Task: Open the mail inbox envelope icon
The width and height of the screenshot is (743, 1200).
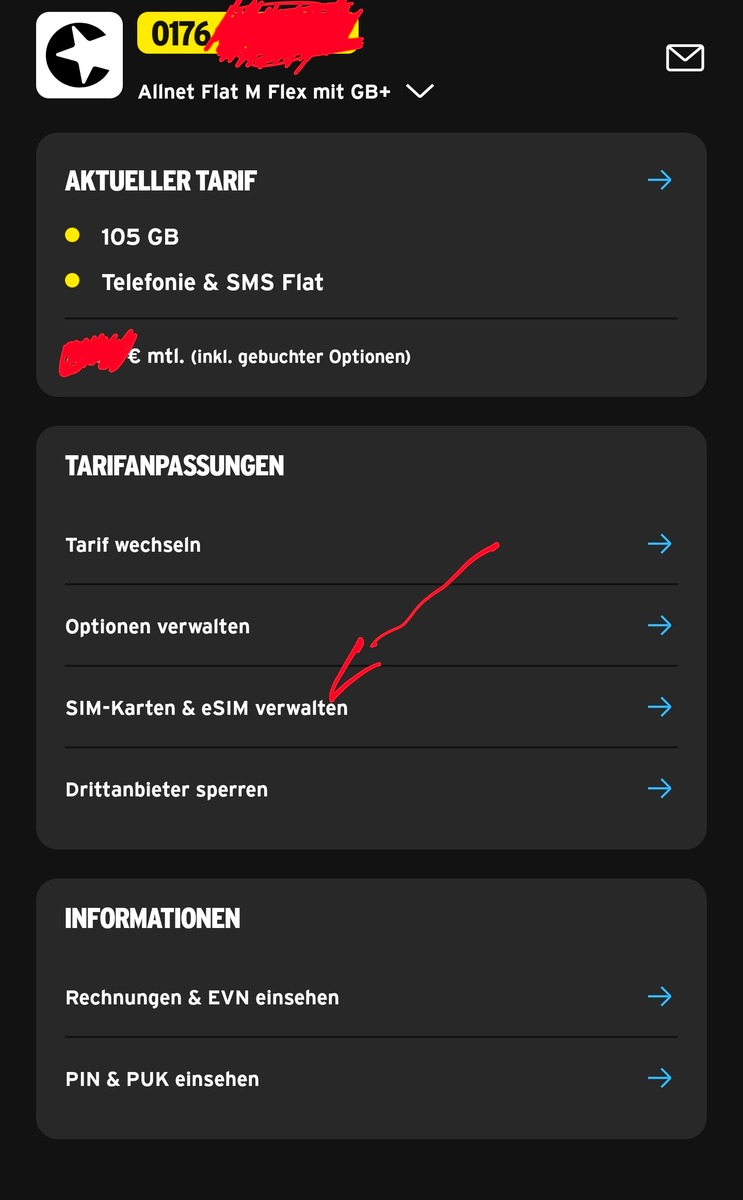Action: click(x=685, y=58)
